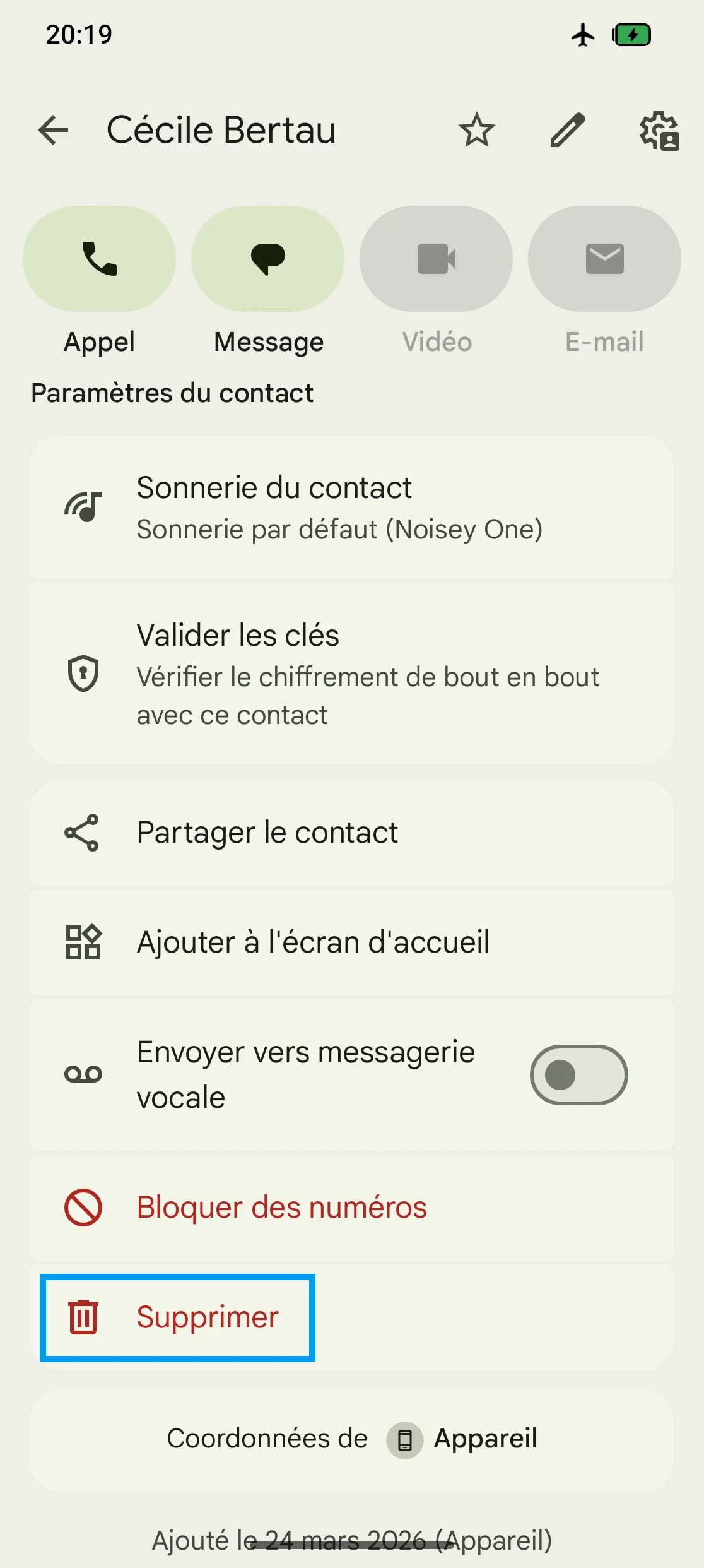The height and width of the screenshot is (1568, 704).
Task: Enable Envoyer vers messagerie vocale switch
Action: [578, 1074]
